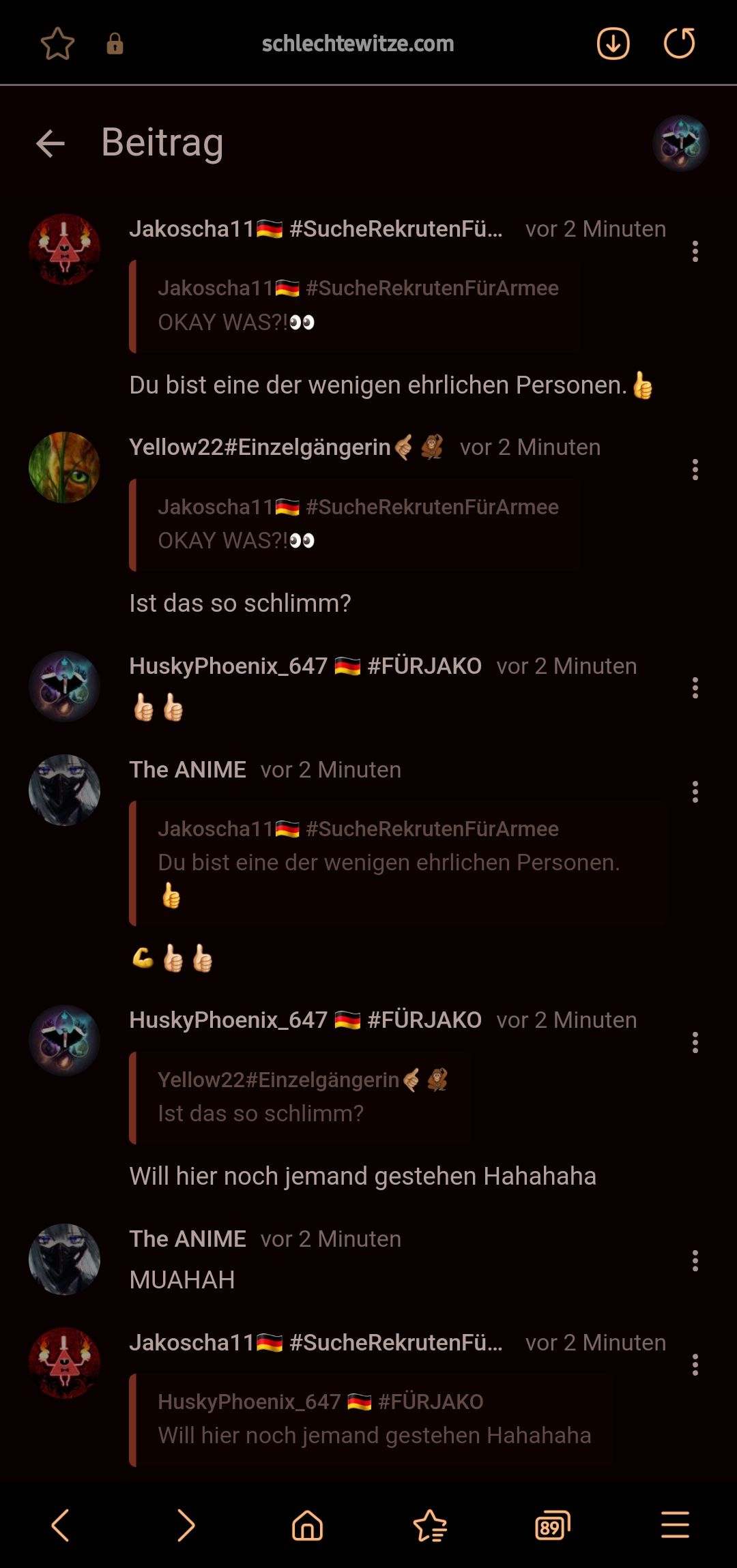Open options for The ANIME's MUAHAH comment
Viewport: 737px width, 1568px height.
695,1260
